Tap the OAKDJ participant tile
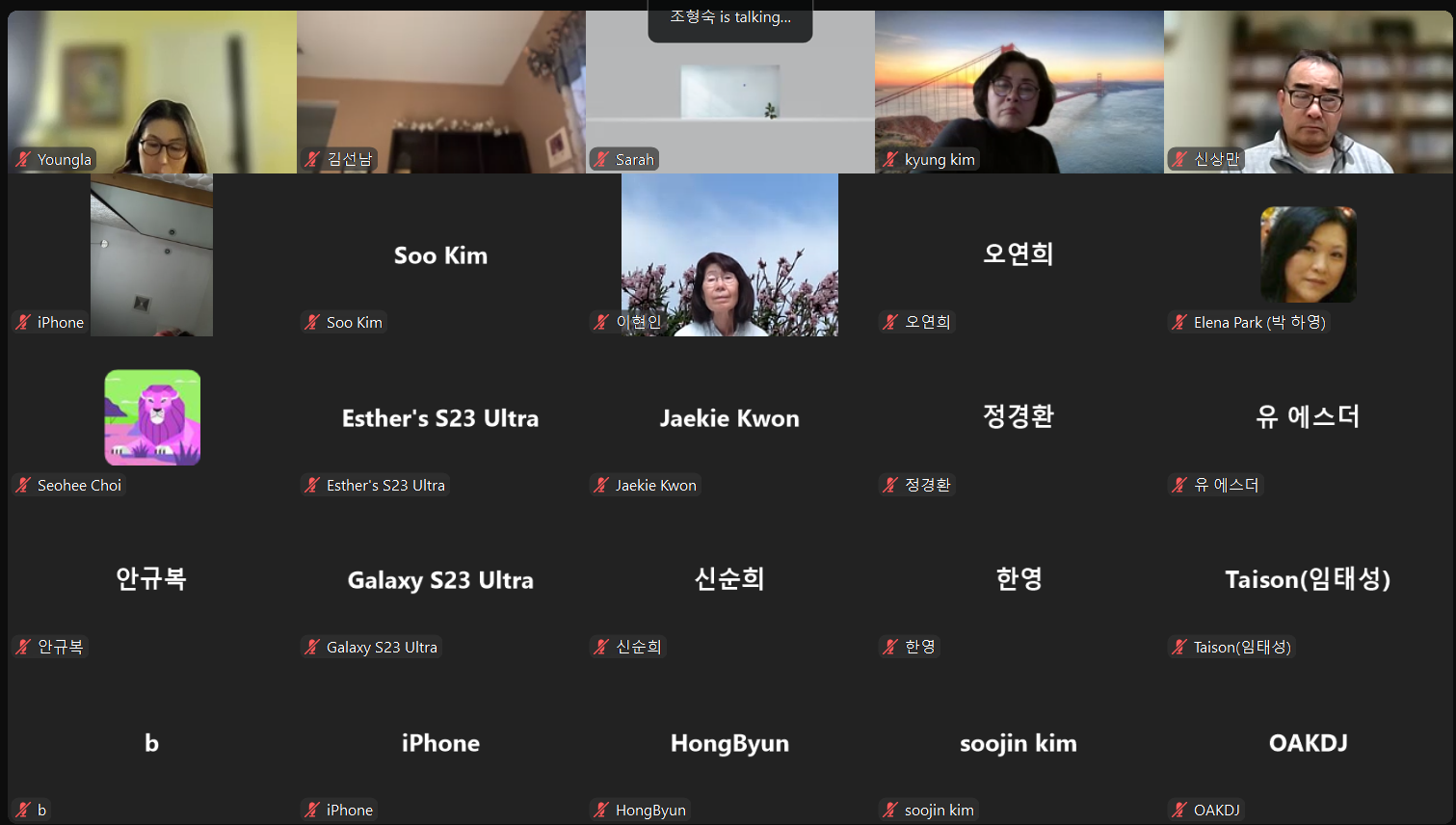 click(x=1309, y=743)
